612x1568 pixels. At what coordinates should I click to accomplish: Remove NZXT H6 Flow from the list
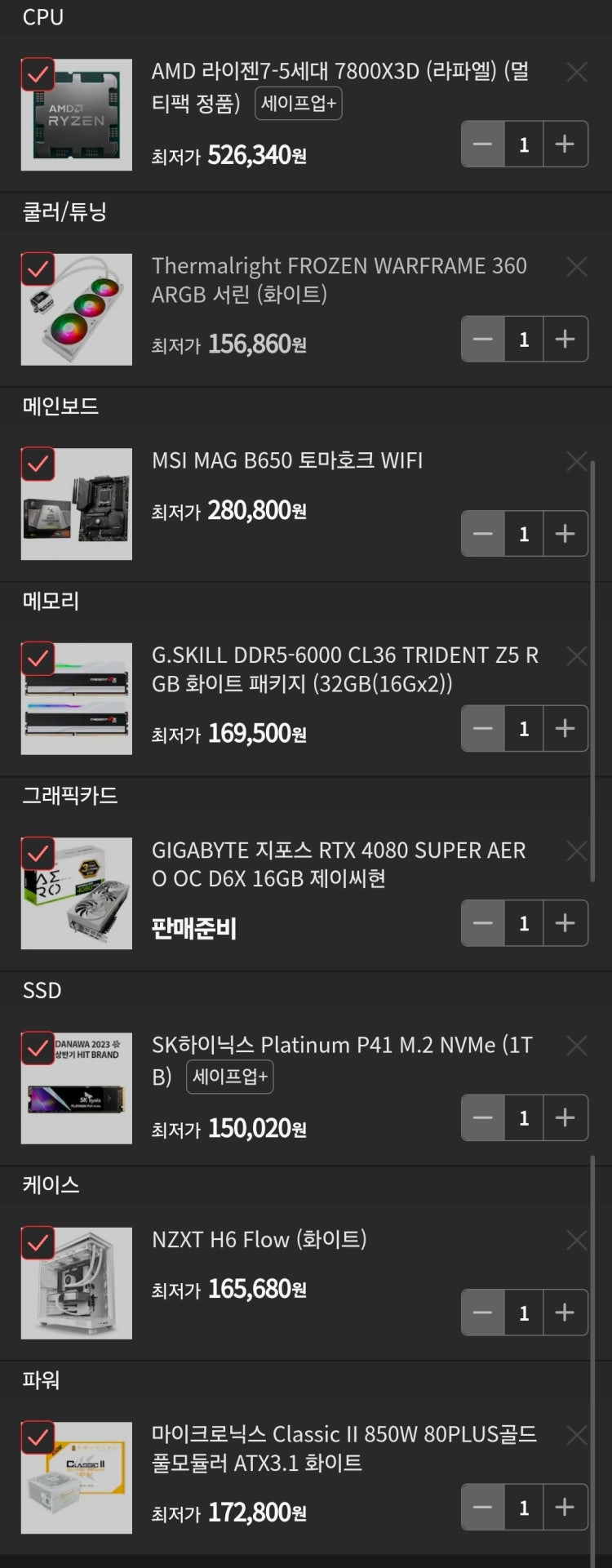[577, 1241]
